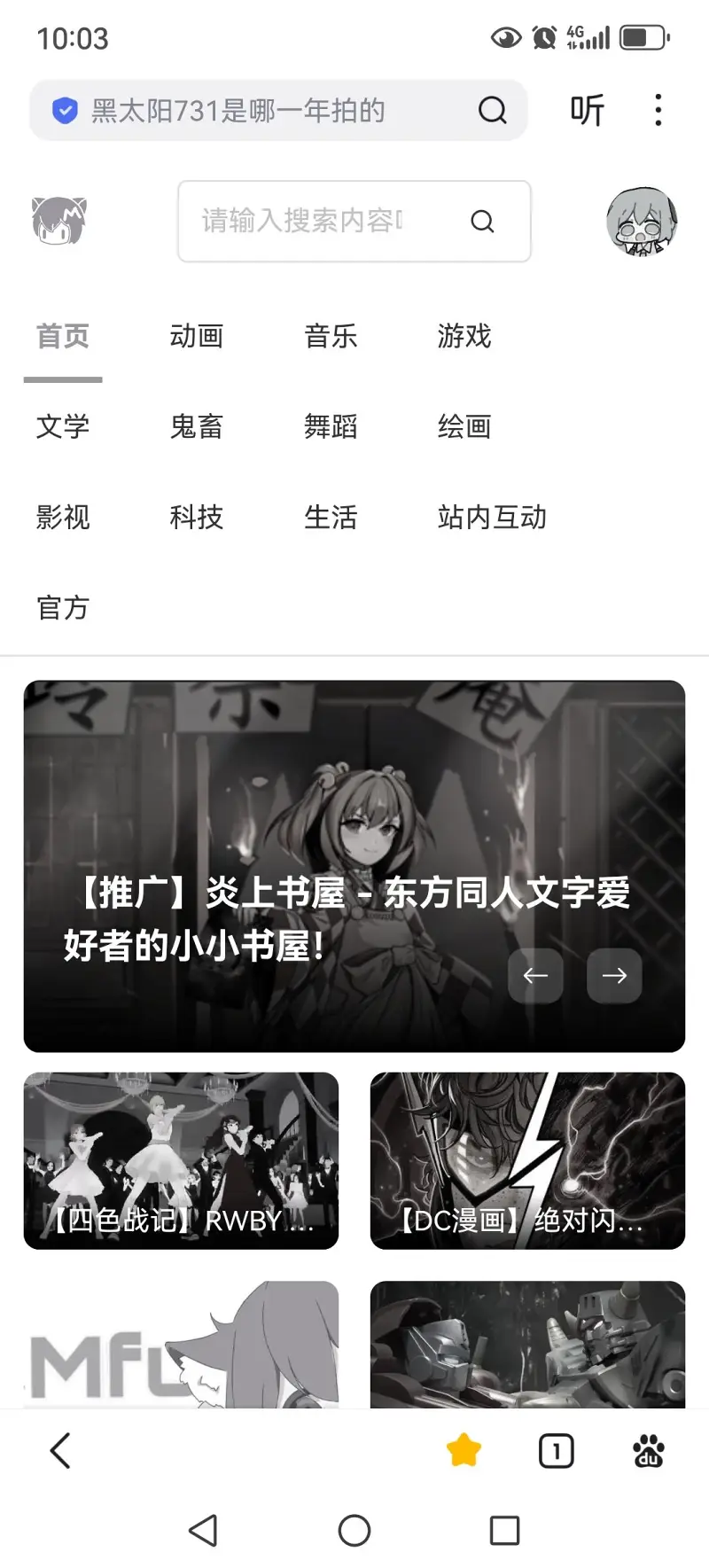
Task: Select the 舞蹈 tab
Action: (331, 426)
